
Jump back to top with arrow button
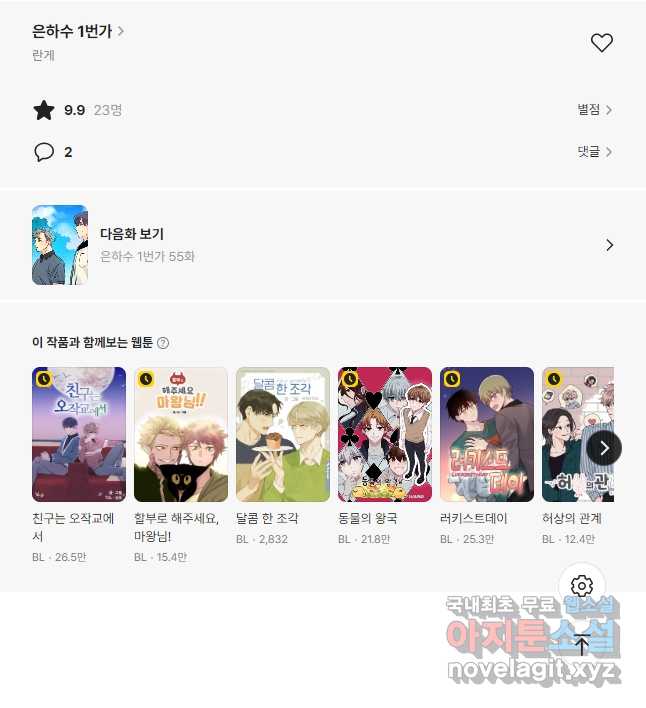click(582, 644)
